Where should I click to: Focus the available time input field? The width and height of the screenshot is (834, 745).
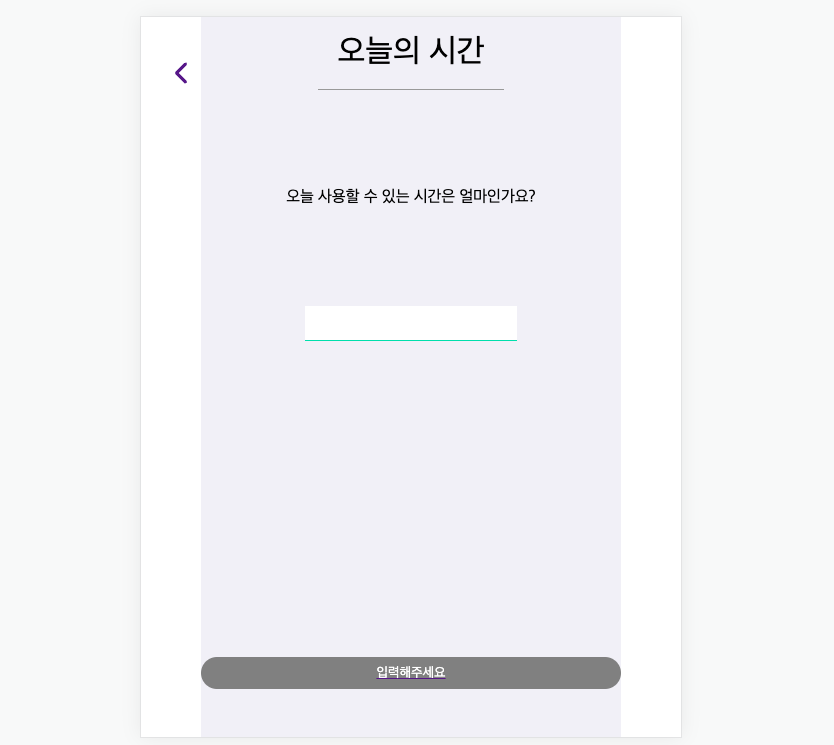pos(411,323)
